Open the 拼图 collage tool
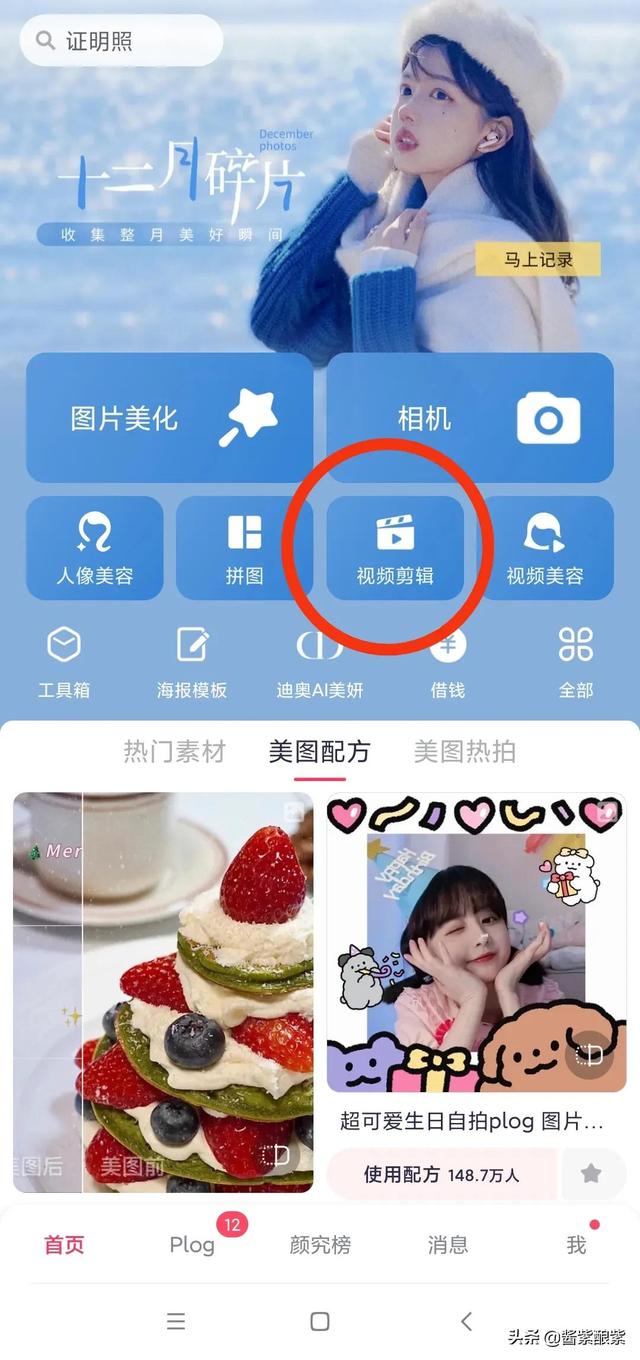This screenshot has width=640, height=1360. click(244, 548)
